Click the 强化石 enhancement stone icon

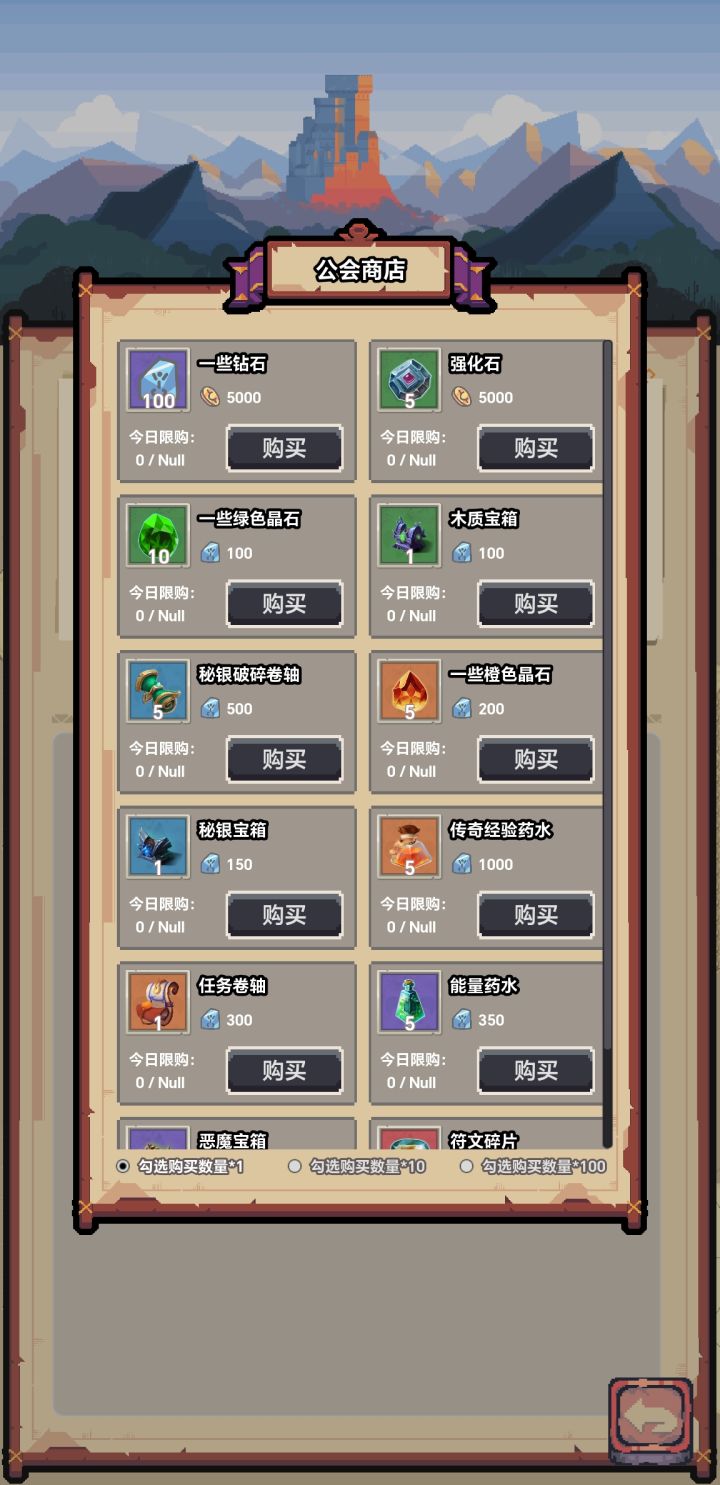point(408,382)
